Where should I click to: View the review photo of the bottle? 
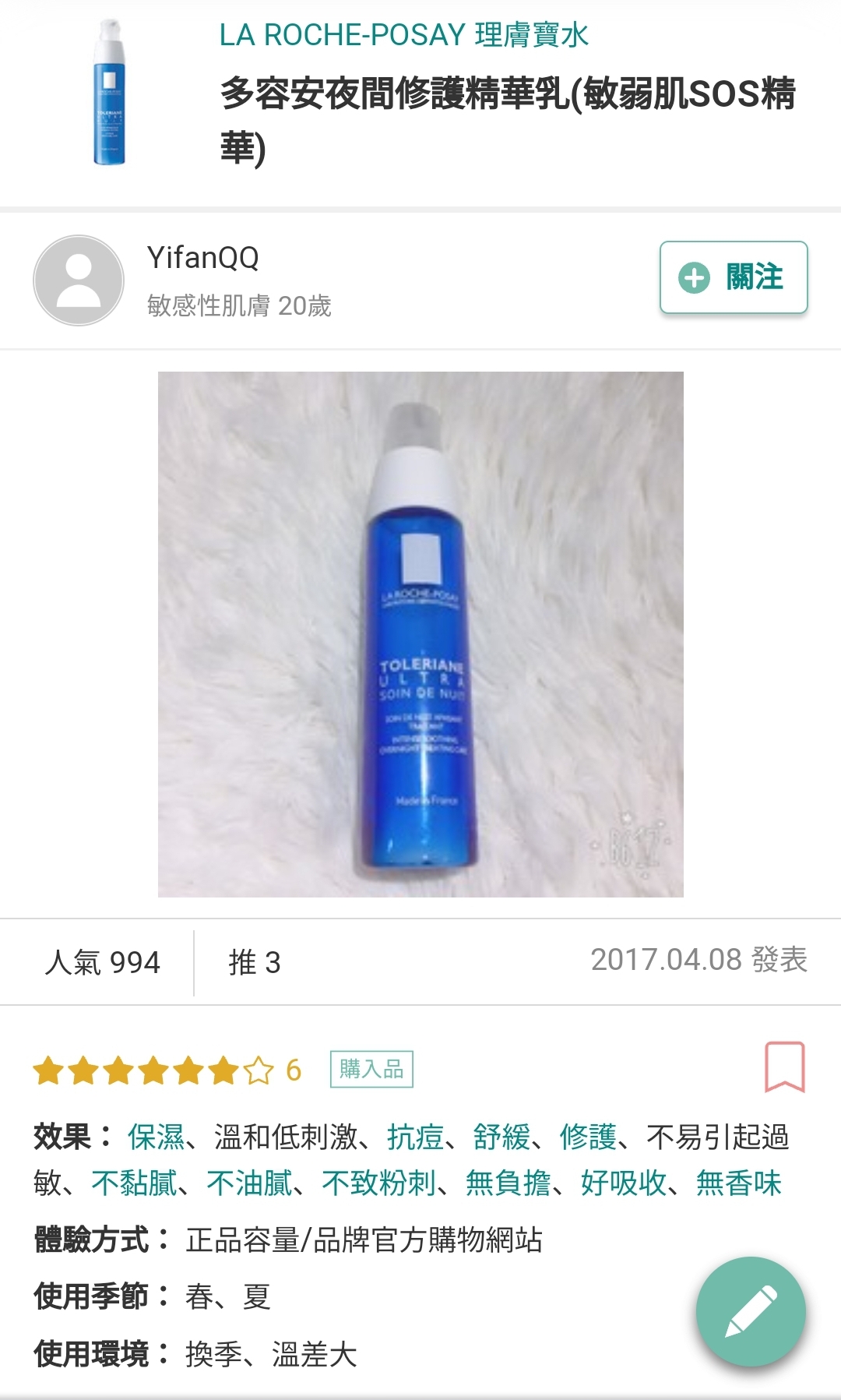tap(420, 634)
